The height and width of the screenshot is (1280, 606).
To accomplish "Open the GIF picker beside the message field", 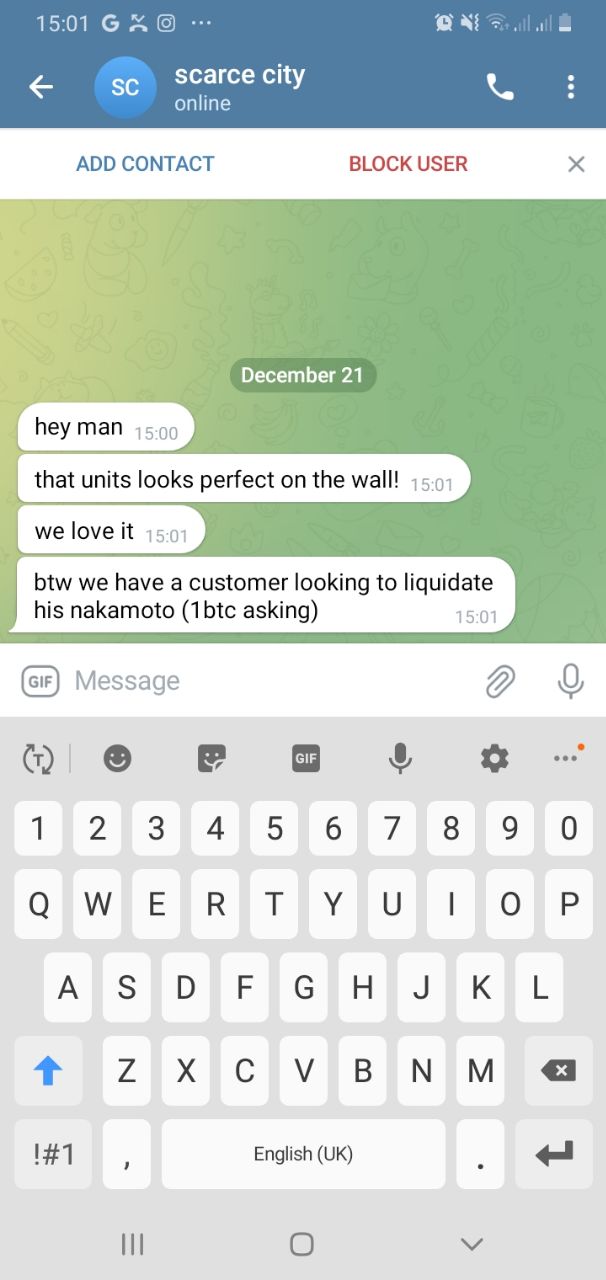I will coord(41,681).
